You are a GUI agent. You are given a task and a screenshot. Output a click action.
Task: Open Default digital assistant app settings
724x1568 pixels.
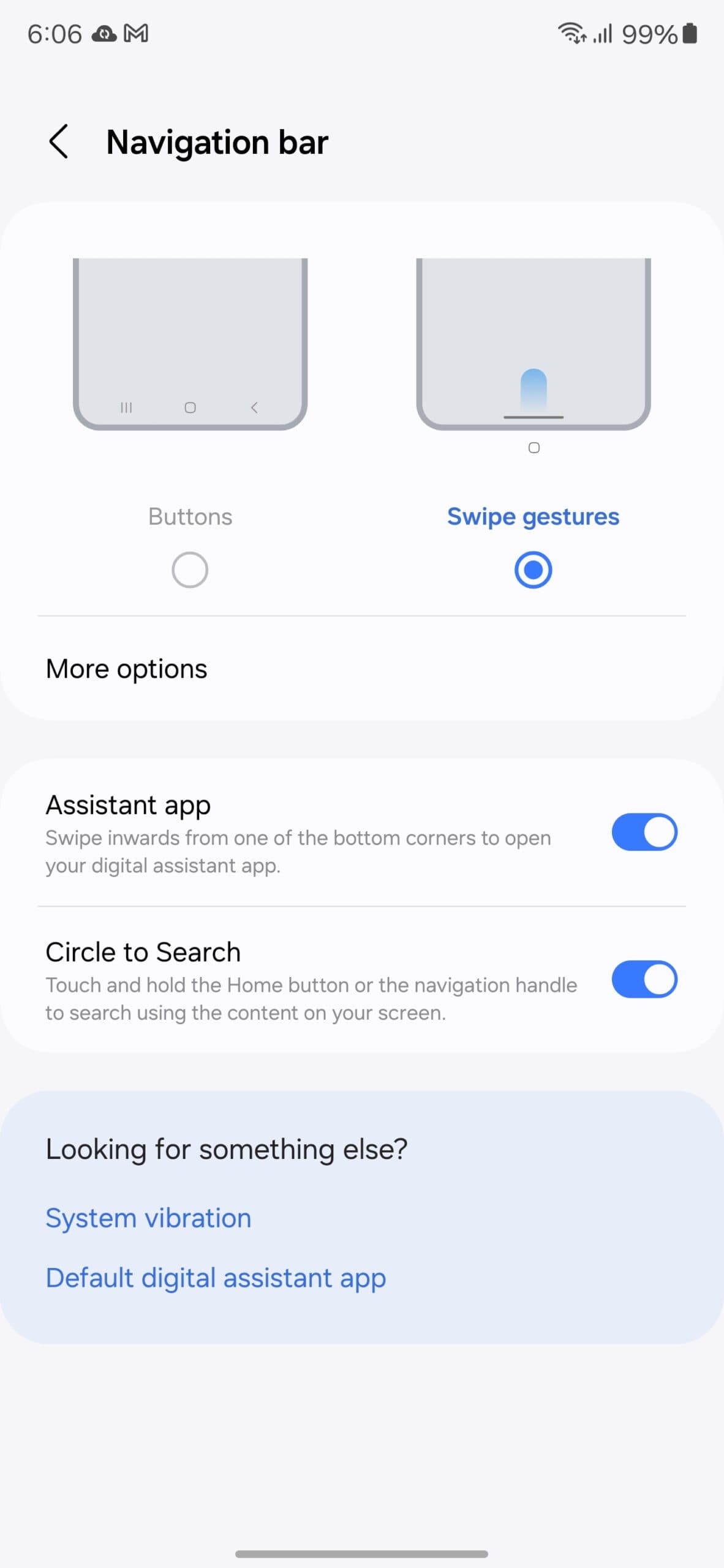(x=216, y=1277)
